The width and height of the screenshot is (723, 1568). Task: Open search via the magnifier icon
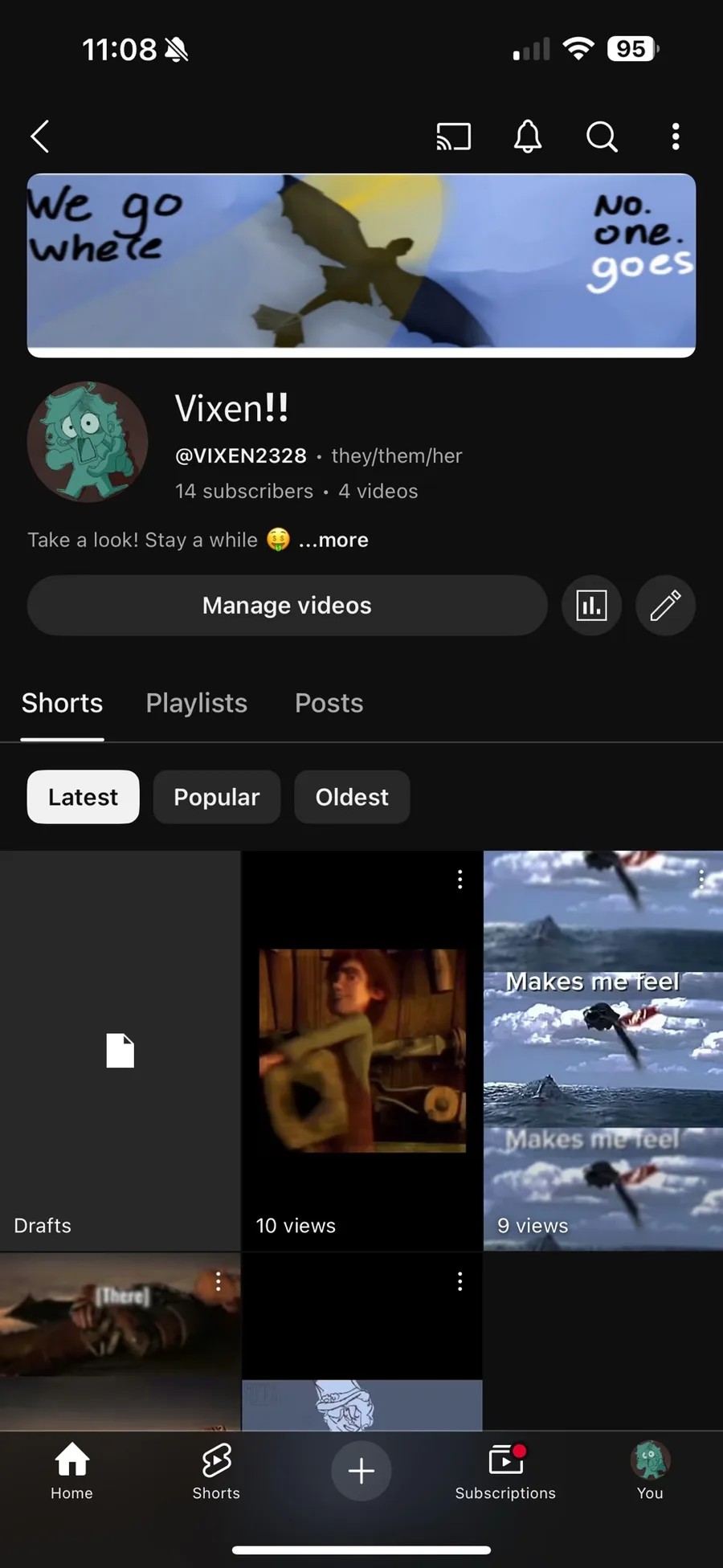pos(602,137)
